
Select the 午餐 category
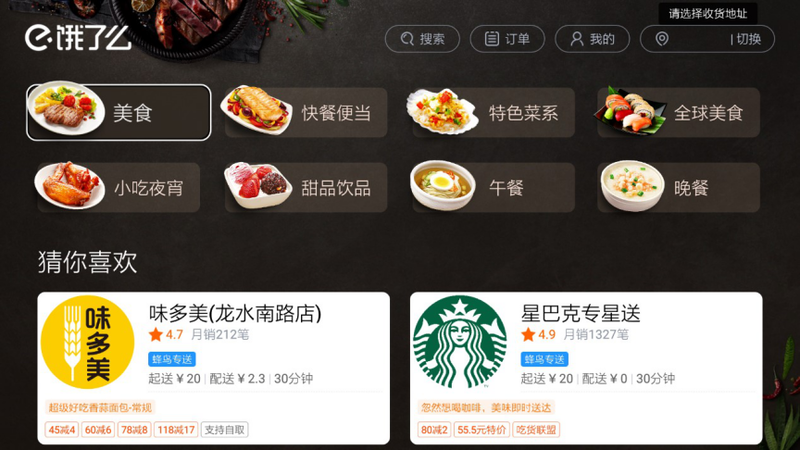point(492,188)
